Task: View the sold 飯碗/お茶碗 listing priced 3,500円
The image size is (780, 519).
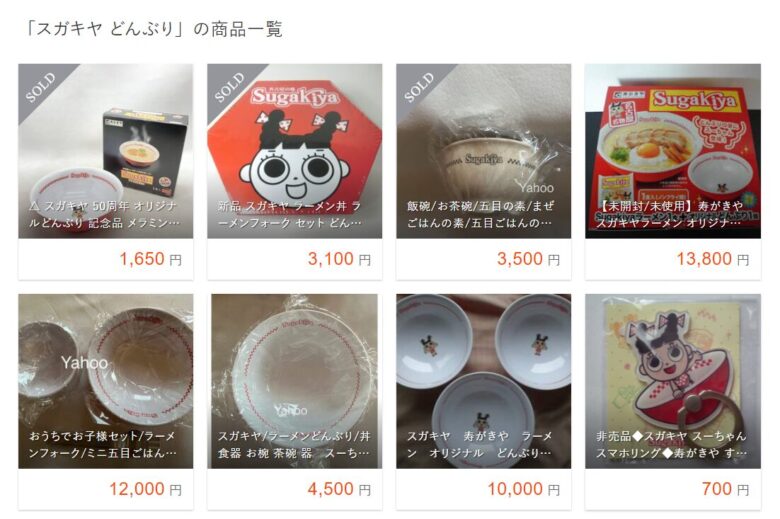Action: pos(483,152)
